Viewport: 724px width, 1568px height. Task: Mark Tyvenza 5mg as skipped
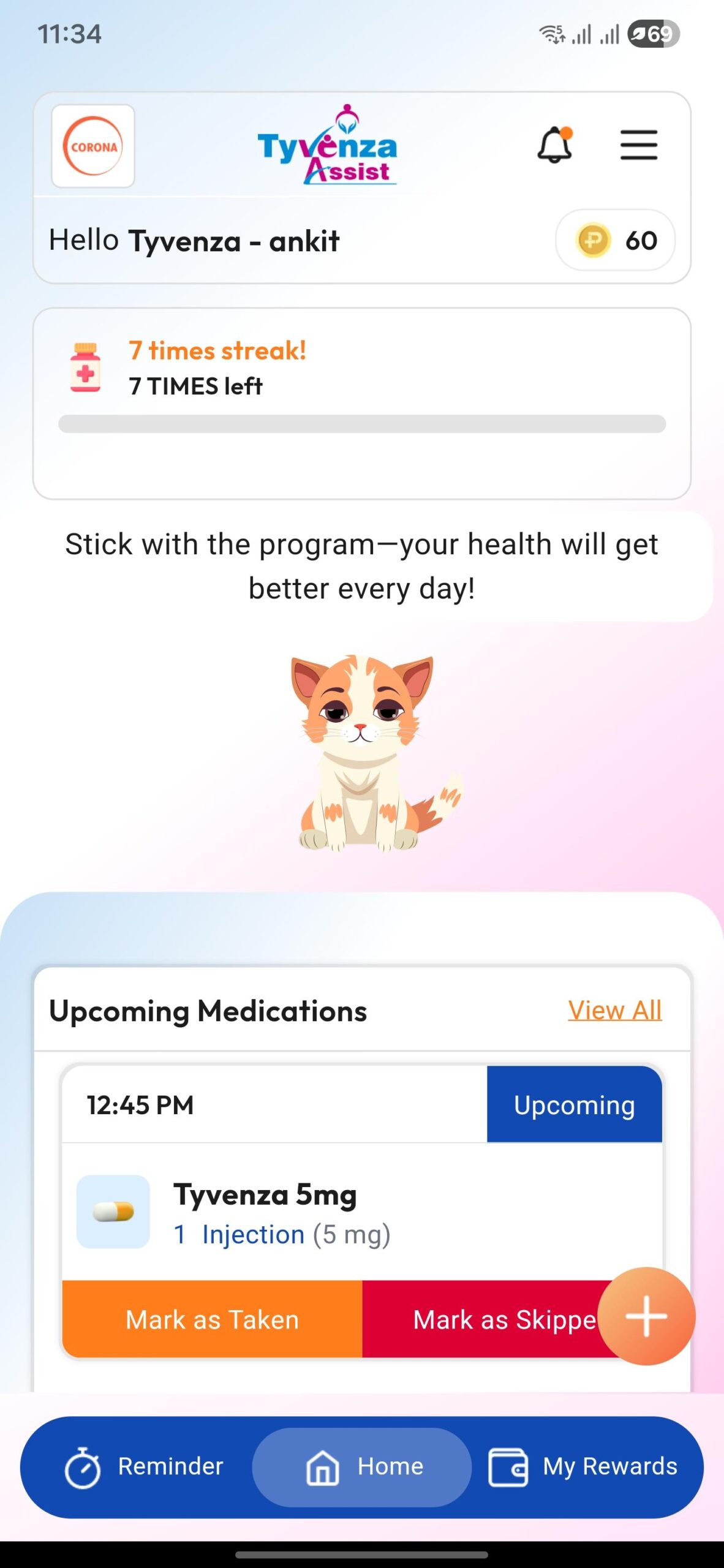(484, 1319)
